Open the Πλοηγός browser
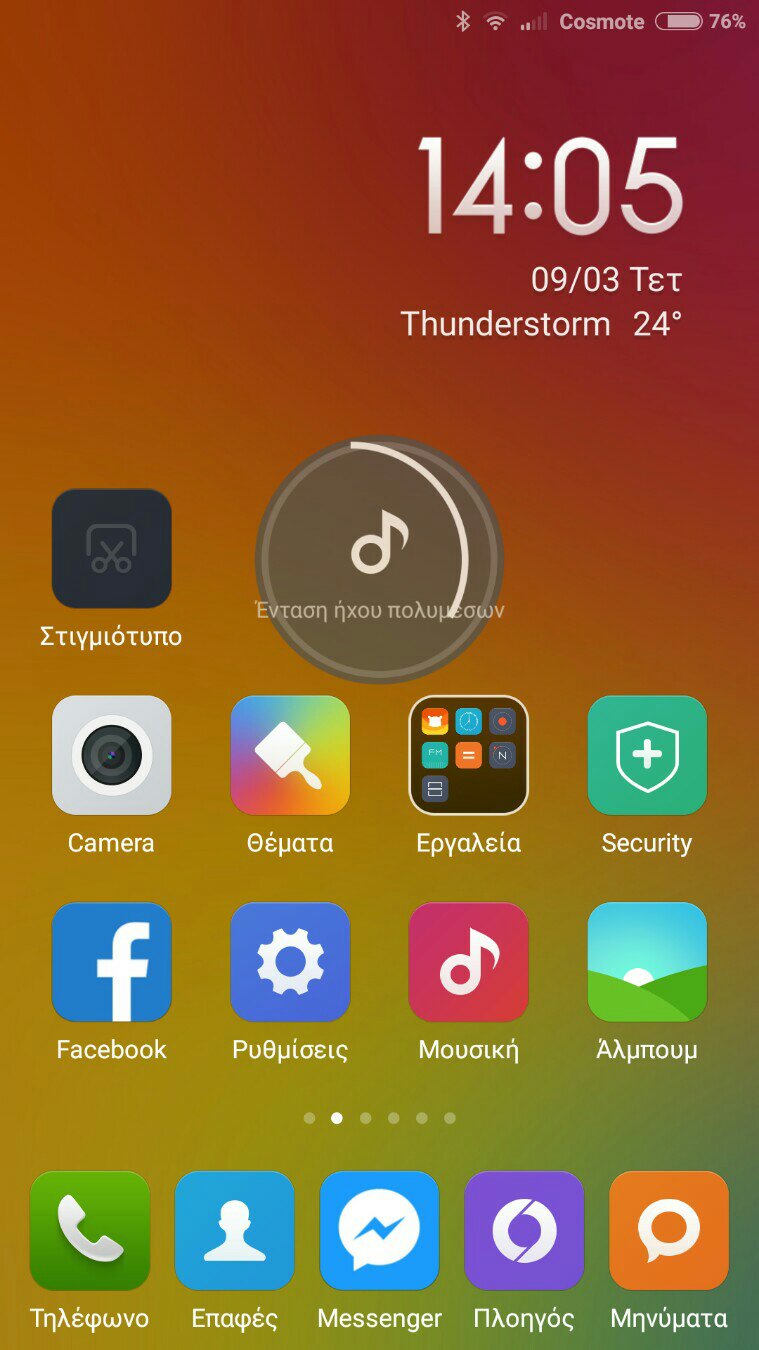The height and width of the screenshot is (1350, 759). [x=524, y=1230]
